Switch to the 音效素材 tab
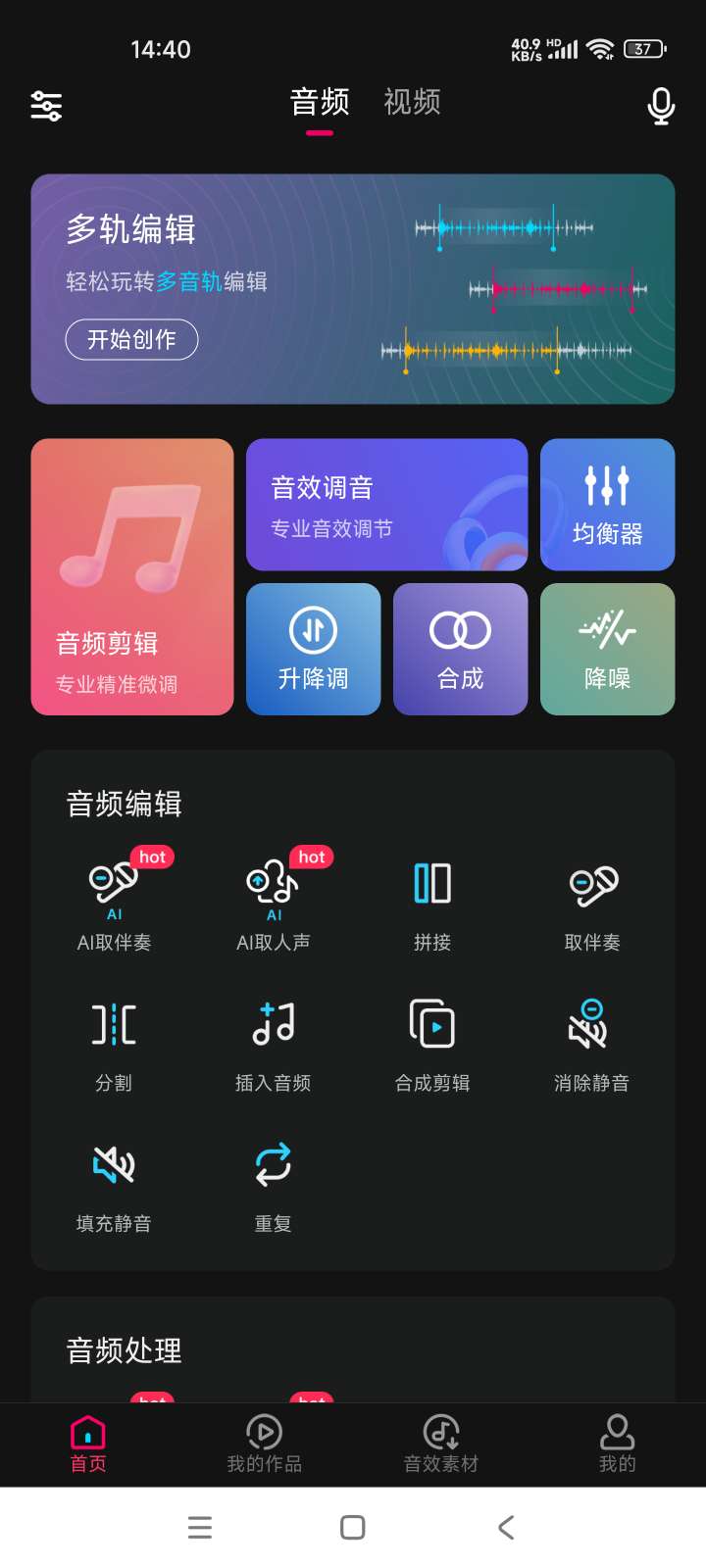Screen dimensions: 706x1568 (441, 1445)
